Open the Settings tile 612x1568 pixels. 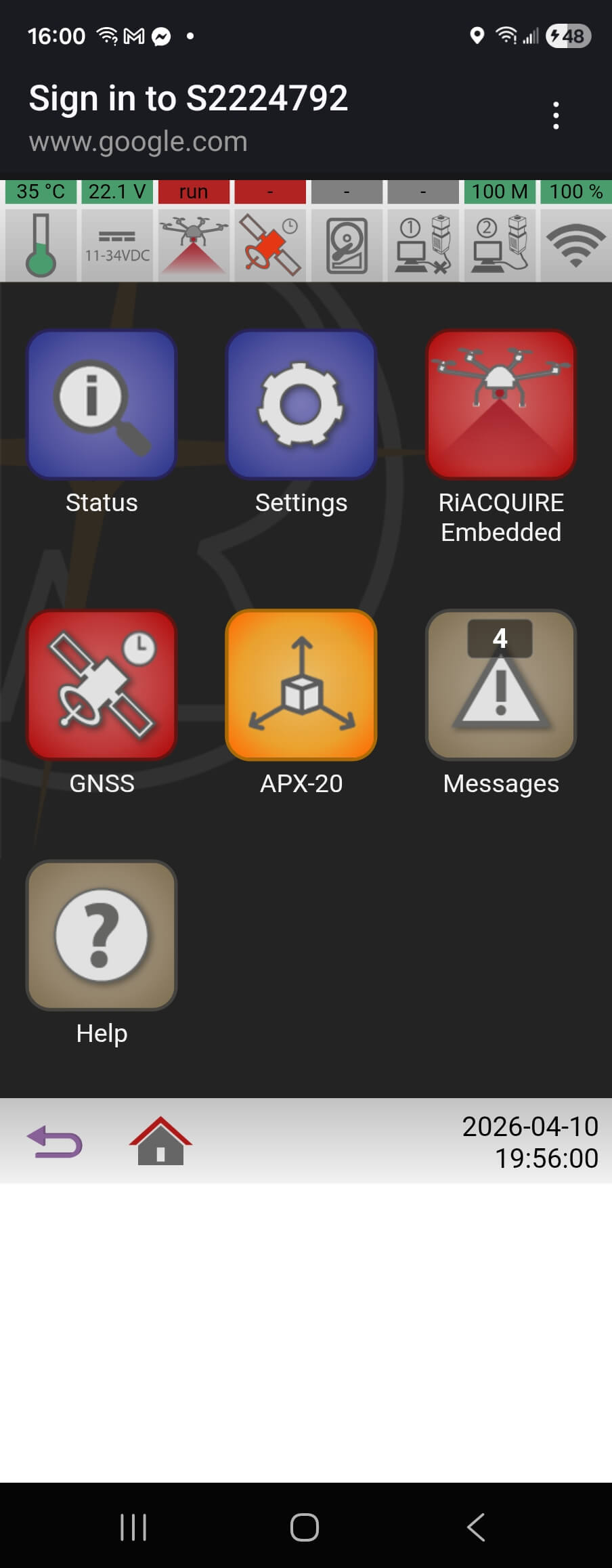pos(301,405)
